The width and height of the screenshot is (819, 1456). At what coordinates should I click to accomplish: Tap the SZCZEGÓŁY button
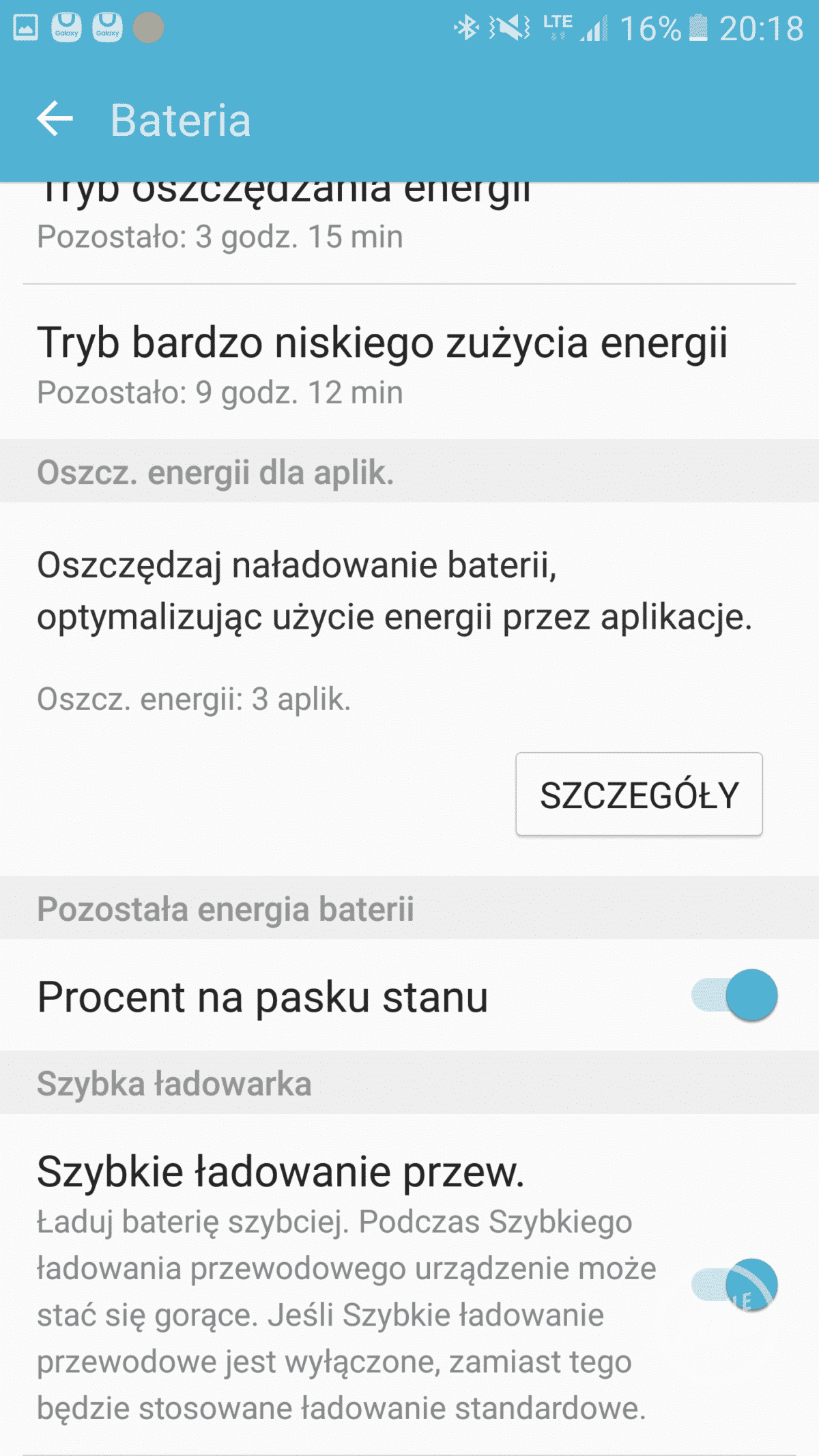point(639,794)
